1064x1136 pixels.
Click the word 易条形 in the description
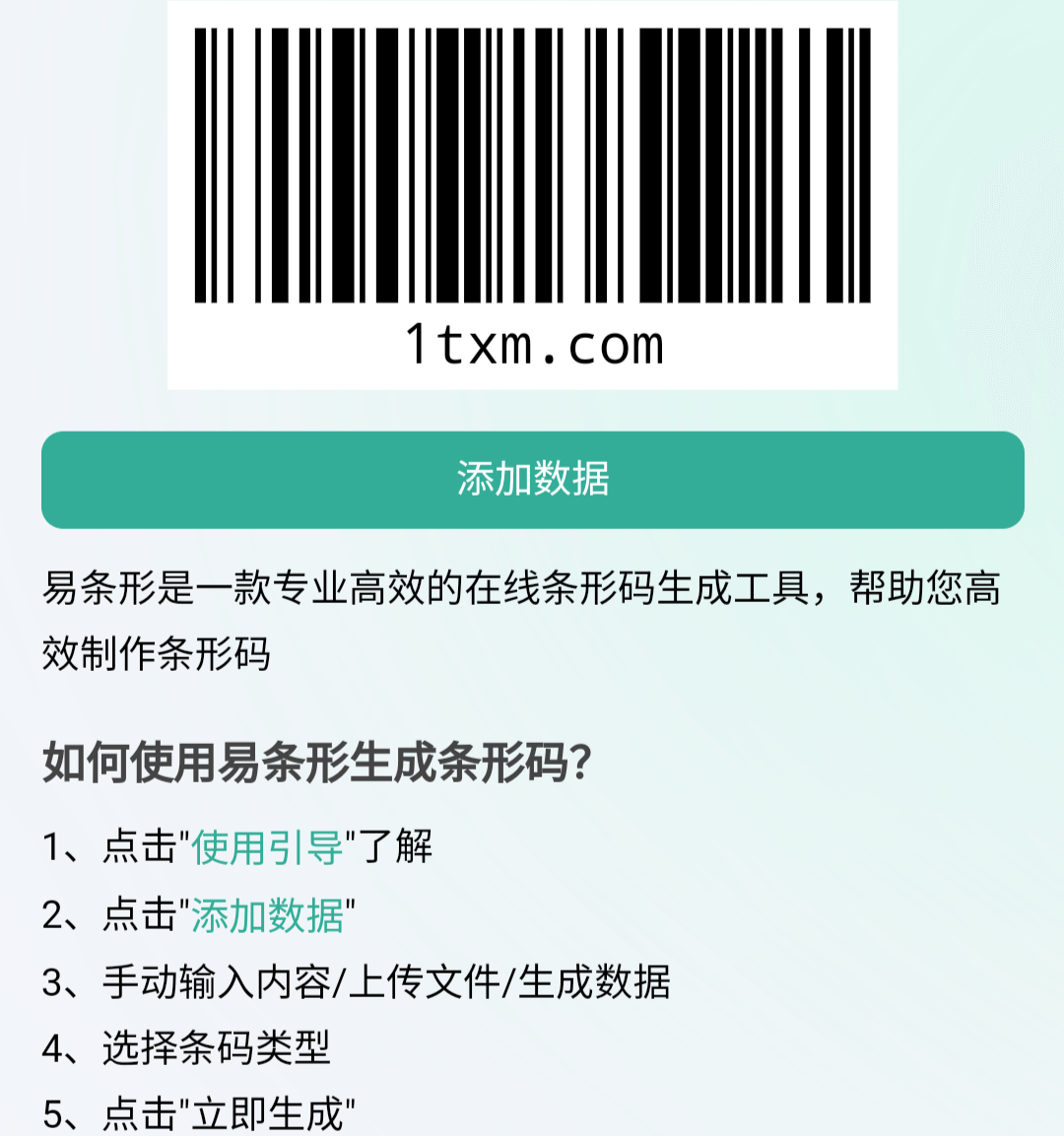point(89,590)
